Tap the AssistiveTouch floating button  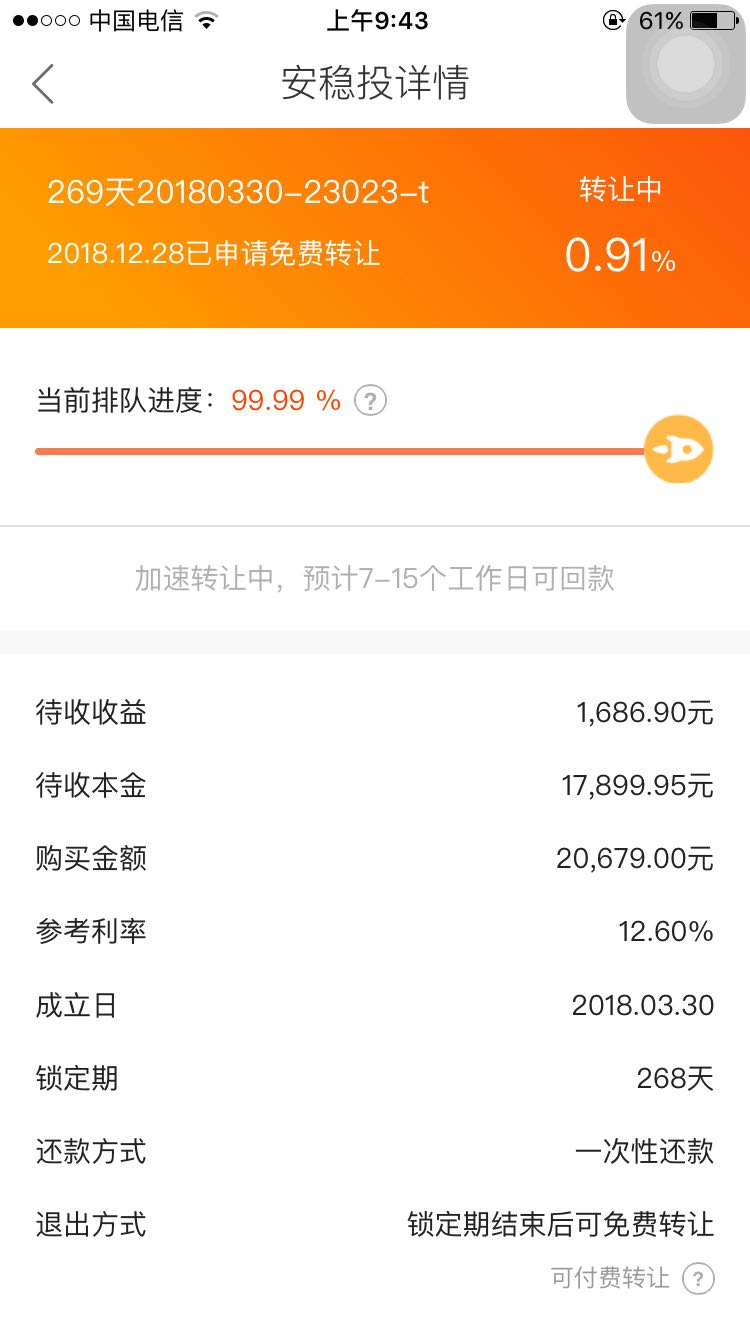(686, 64)
